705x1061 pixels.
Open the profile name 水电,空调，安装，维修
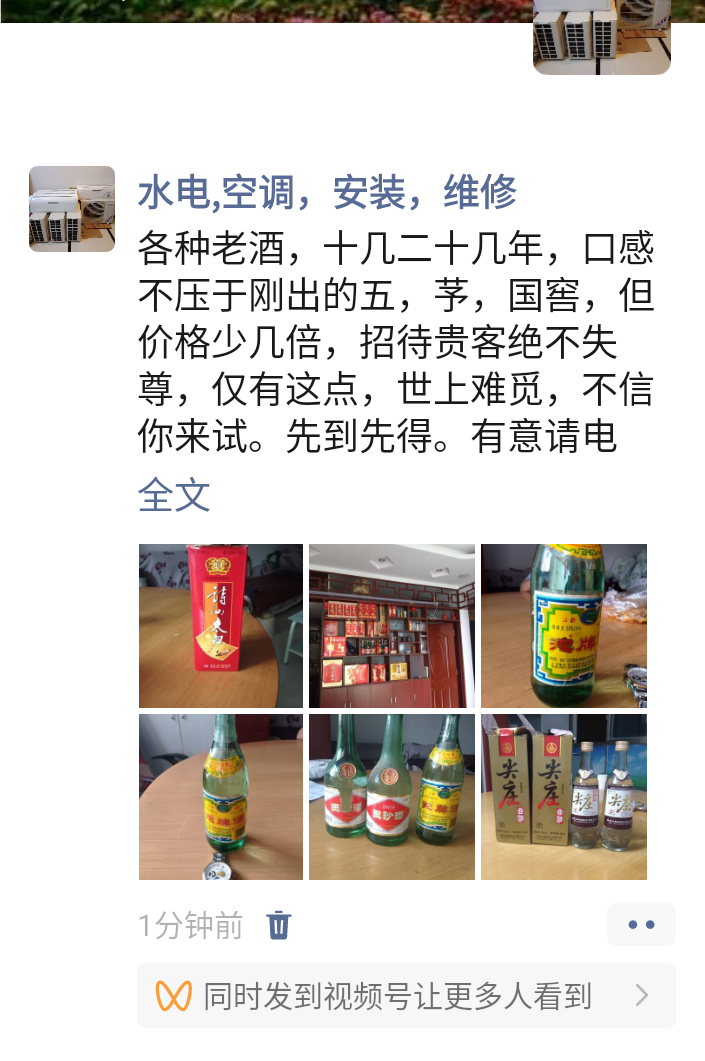(x=327, y=191)
